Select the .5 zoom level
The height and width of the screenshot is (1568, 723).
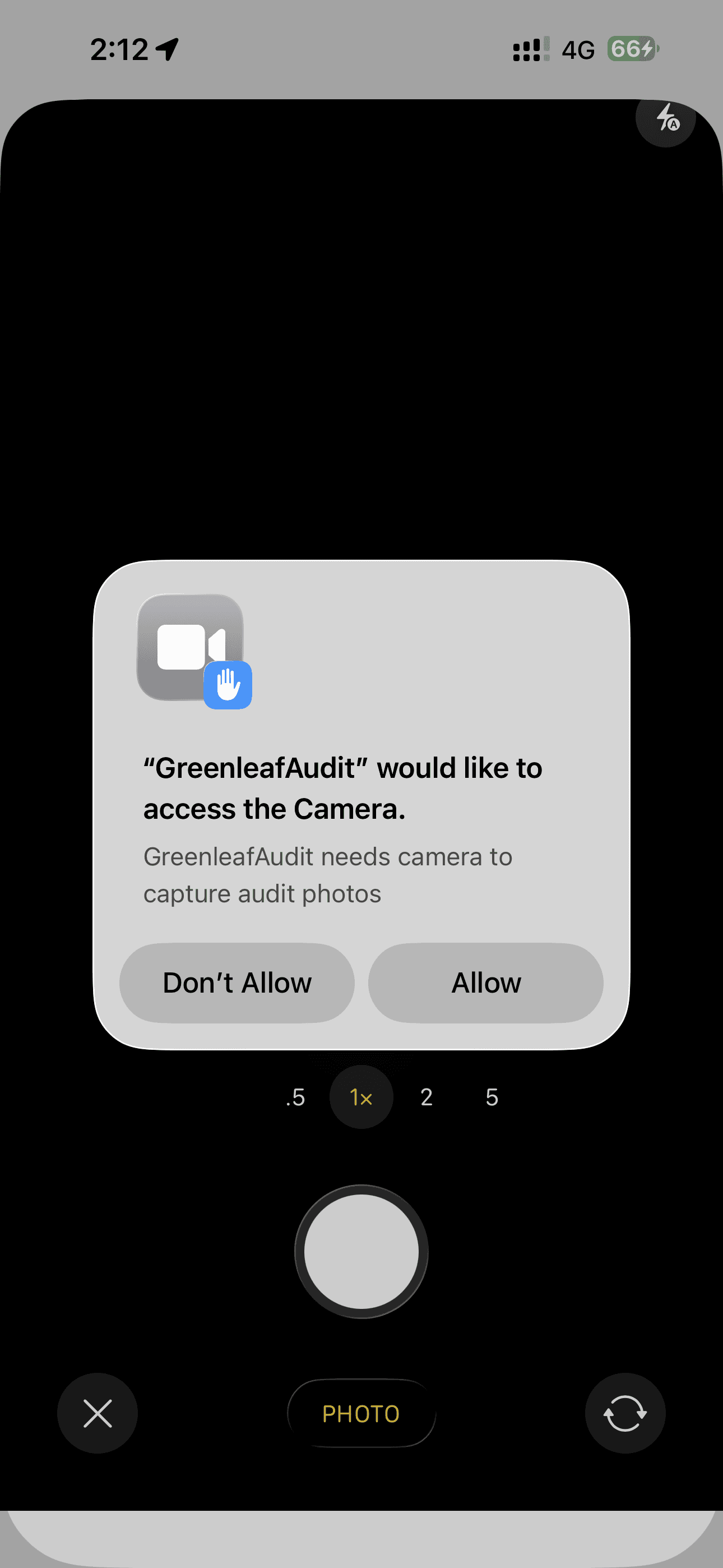(296, 1097)
